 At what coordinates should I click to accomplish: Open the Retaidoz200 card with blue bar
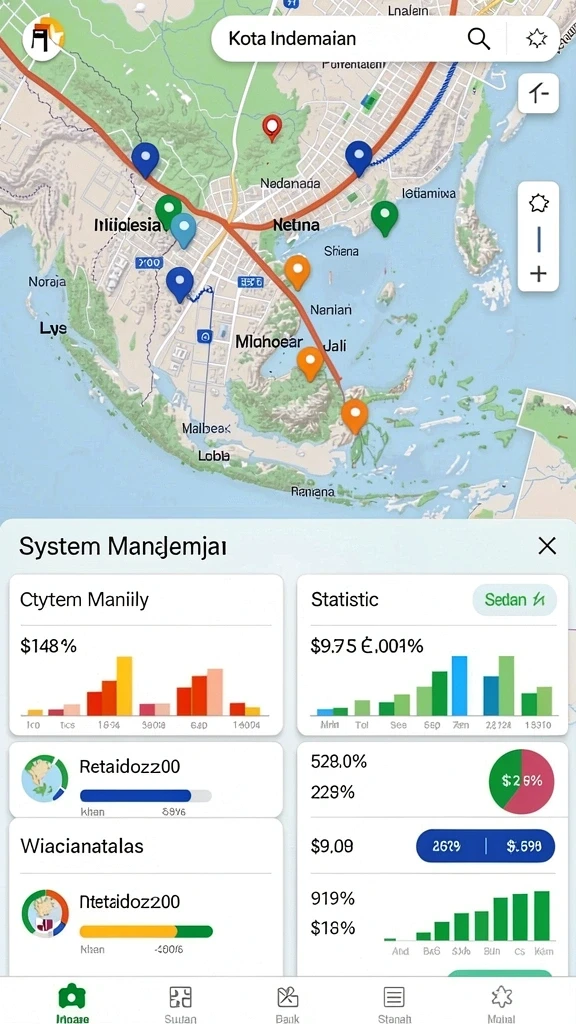[146, 780]
